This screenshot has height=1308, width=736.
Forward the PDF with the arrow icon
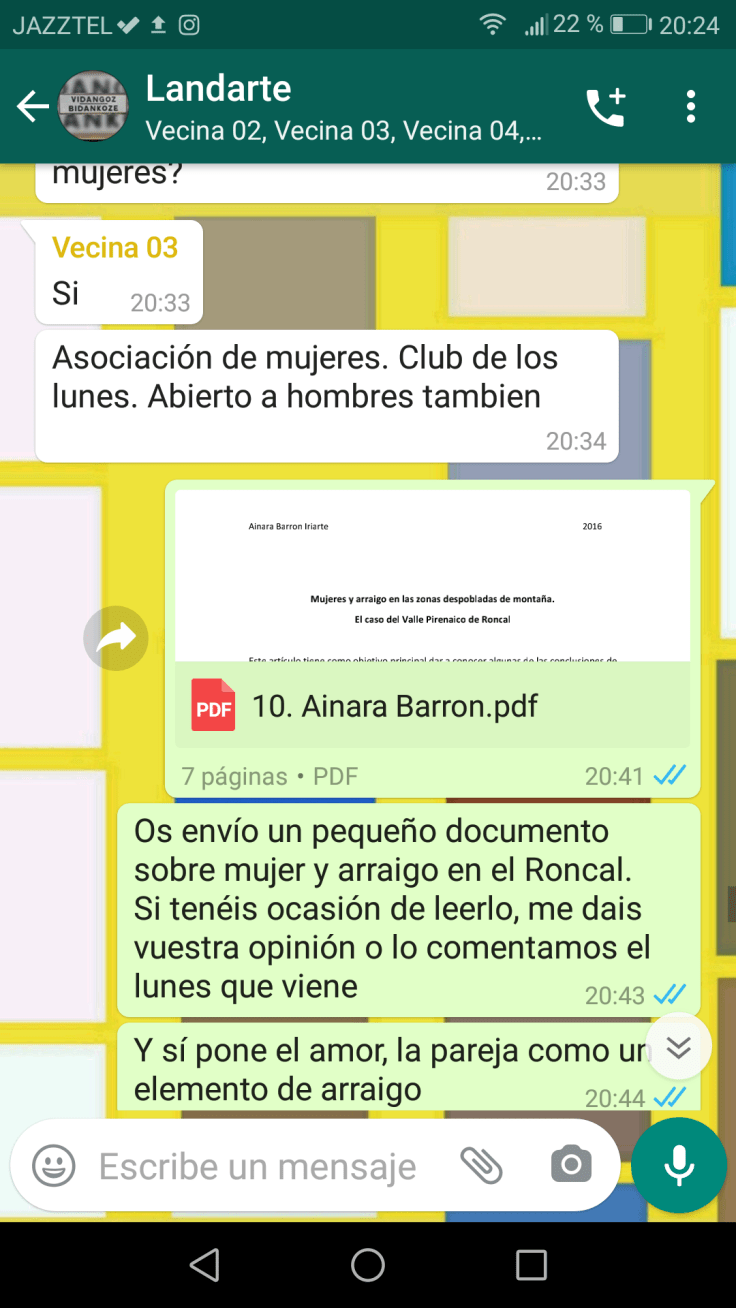coord(116,638)
